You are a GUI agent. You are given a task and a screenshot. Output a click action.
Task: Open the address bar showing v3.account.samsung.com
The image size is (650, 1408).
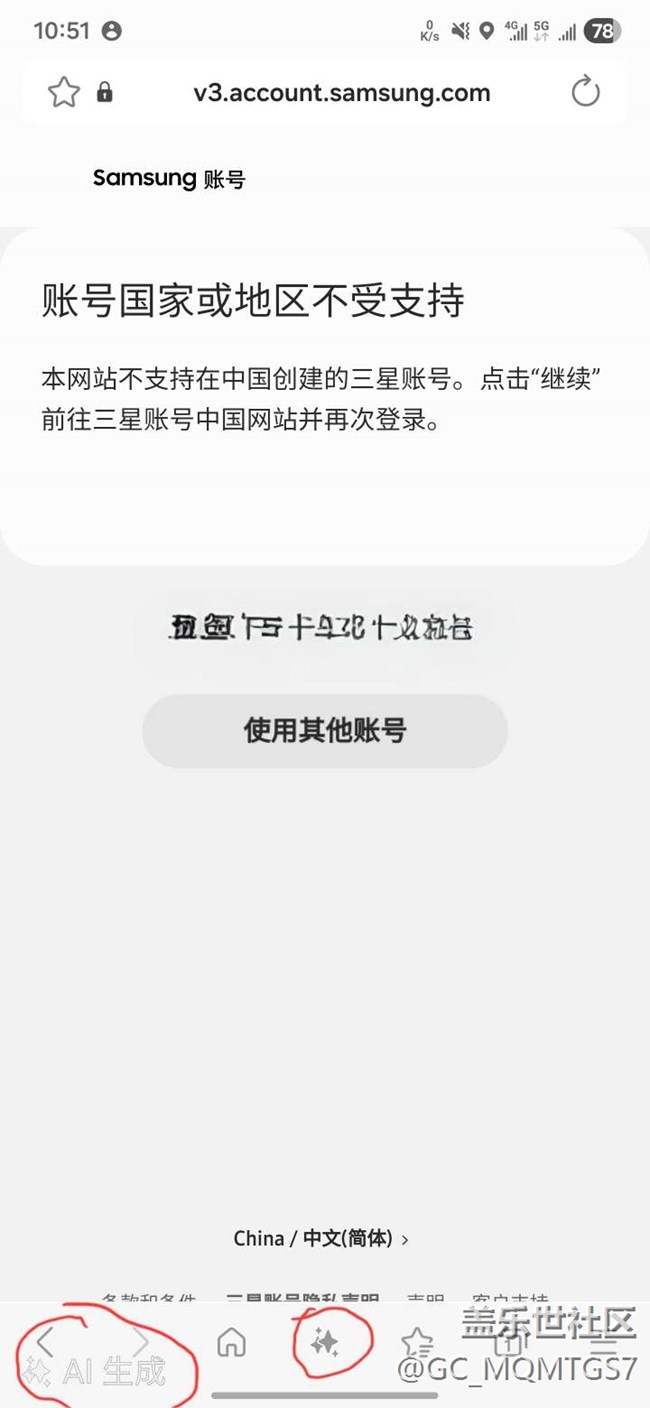click(x=341, y=94)
